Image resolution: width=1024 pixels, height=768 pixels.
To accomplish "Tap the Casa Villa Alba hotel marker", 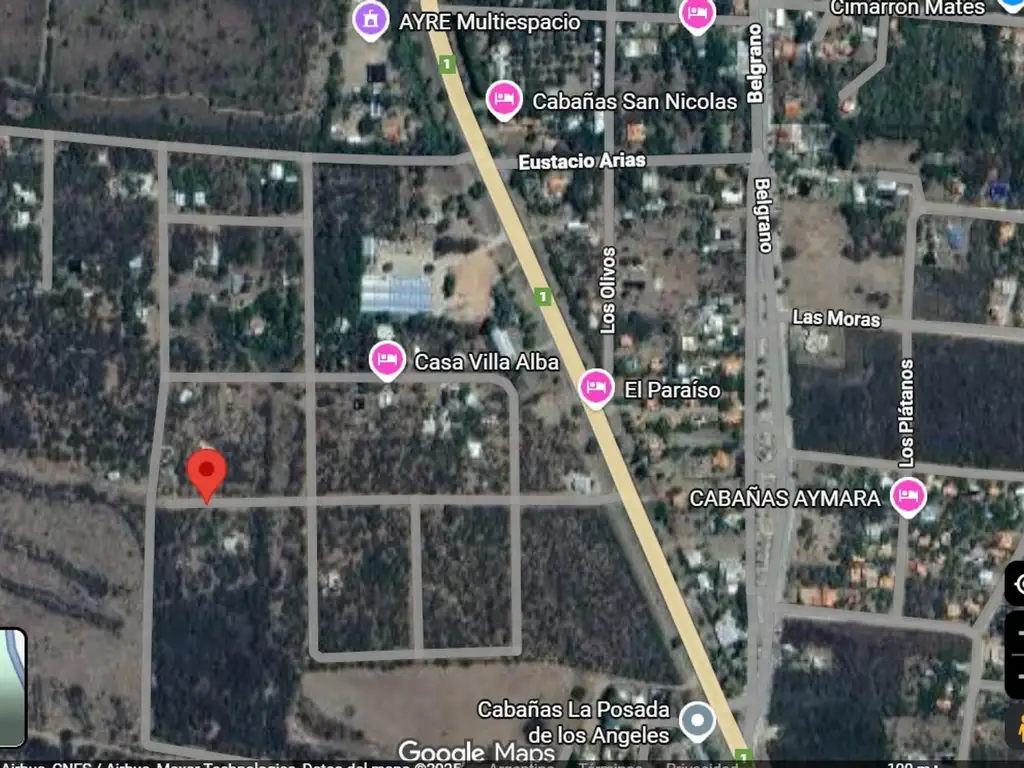I will click(387, 360).
